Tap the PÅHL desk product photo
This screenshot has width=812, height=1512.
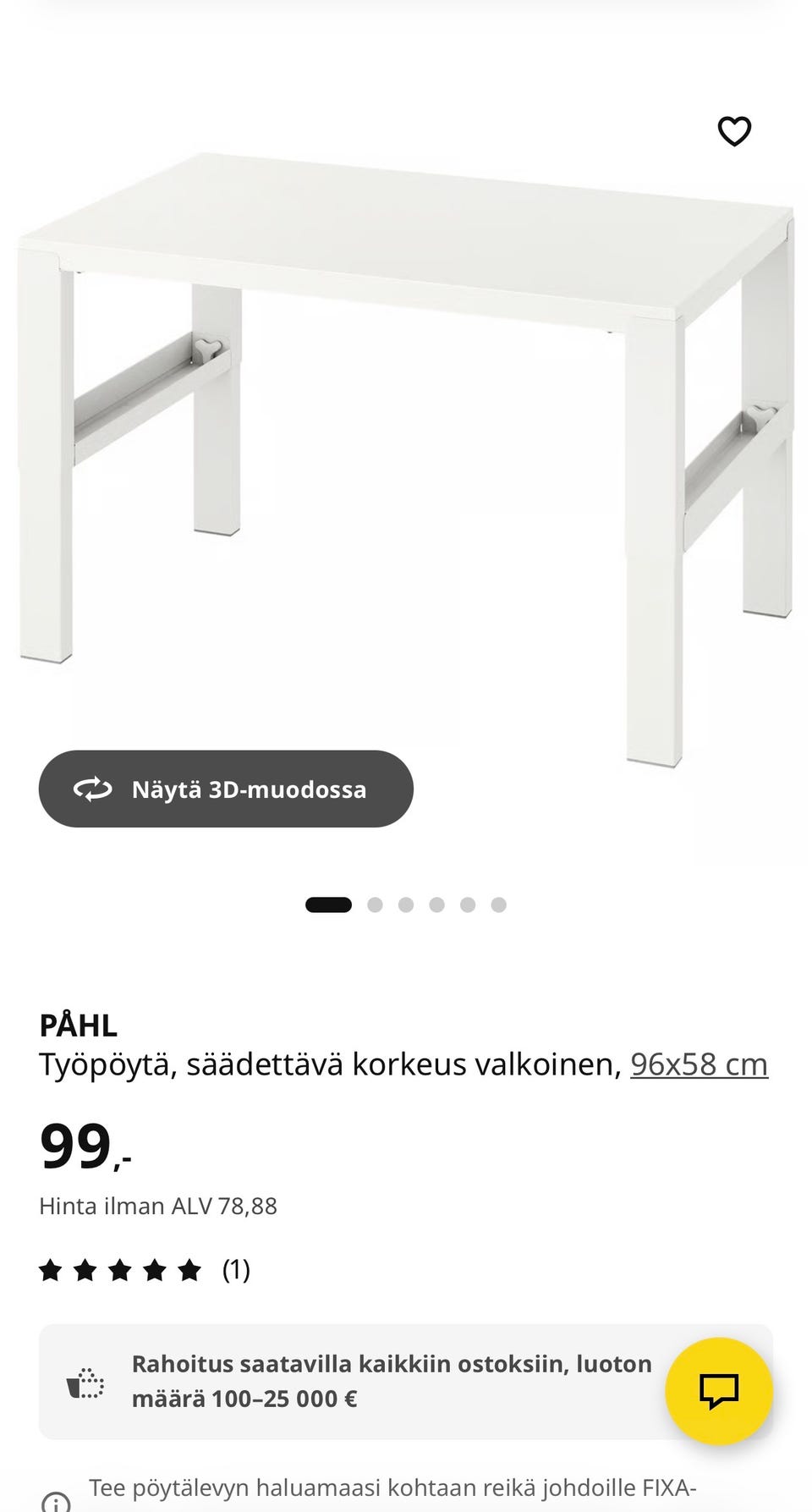[406, 423]
